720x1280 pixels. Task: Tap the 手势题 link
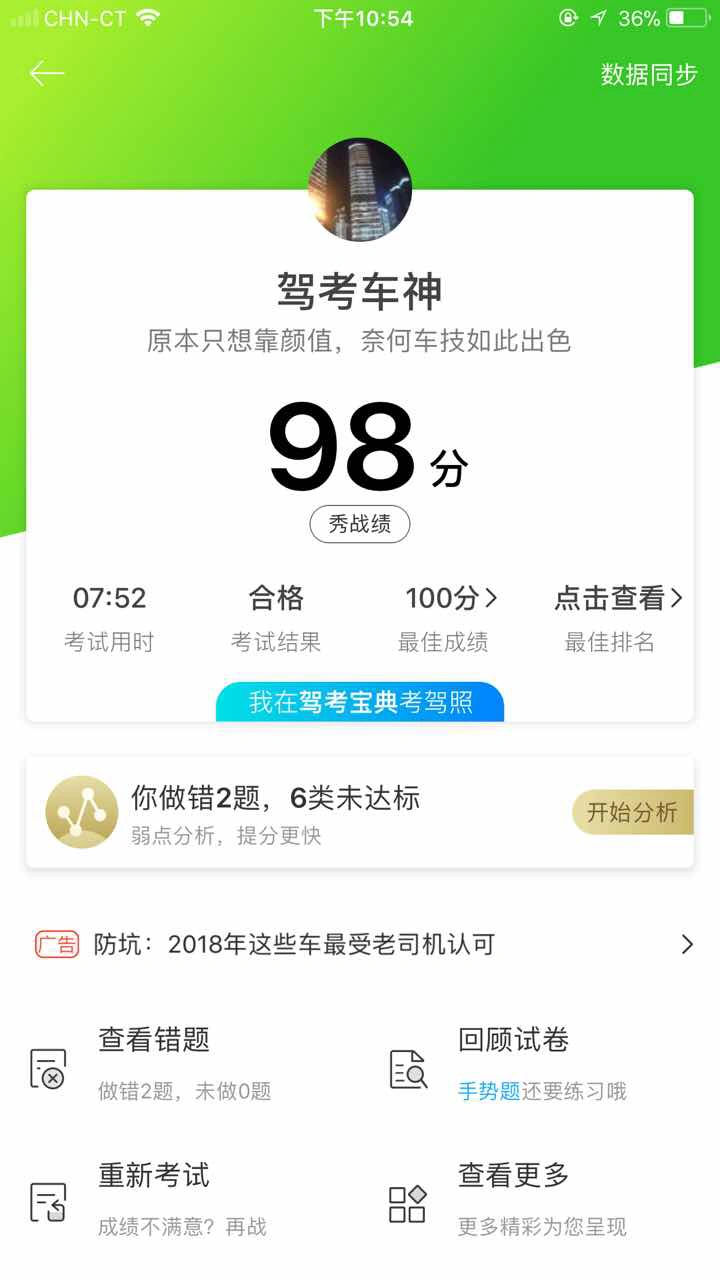tap(488, 1091)
